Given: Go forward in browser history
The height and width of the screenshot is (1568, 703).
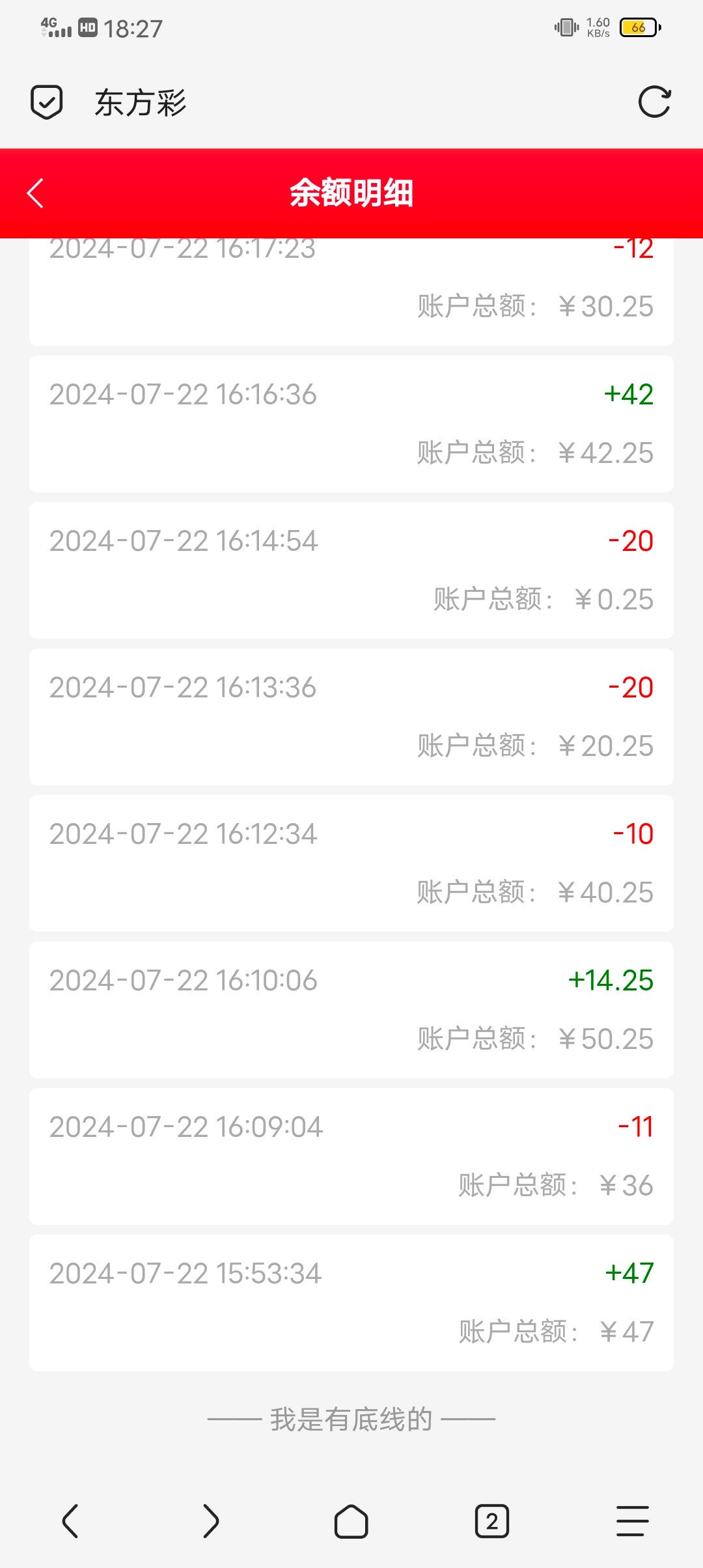Looking at the screenshot, I should coord(211,1521).
